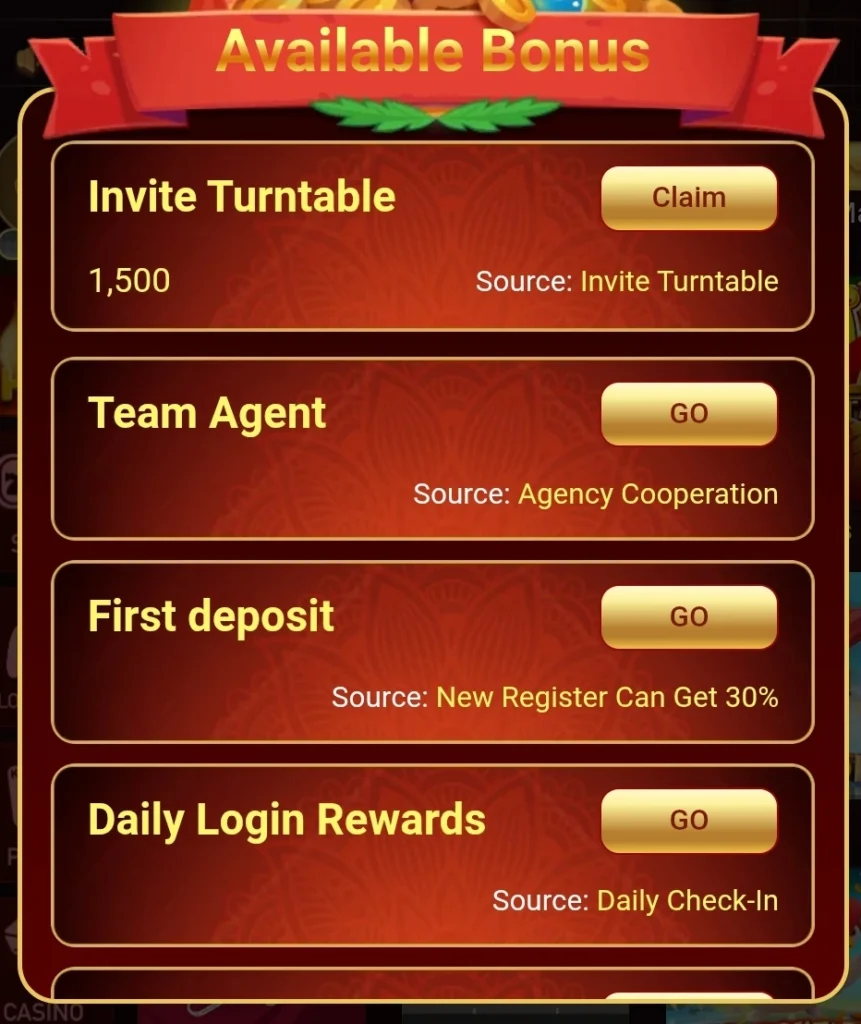
Task: Tap GO for Team Agent
Action: 688,413
